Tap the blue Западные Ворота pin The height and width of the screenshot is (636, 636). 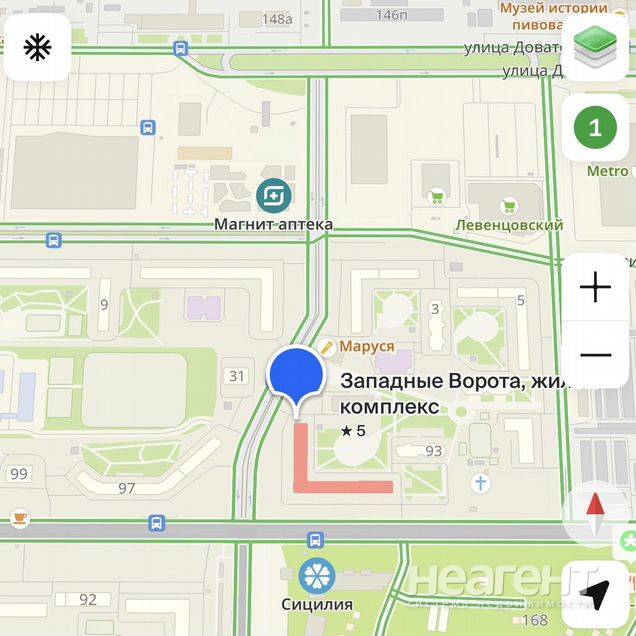296,374
